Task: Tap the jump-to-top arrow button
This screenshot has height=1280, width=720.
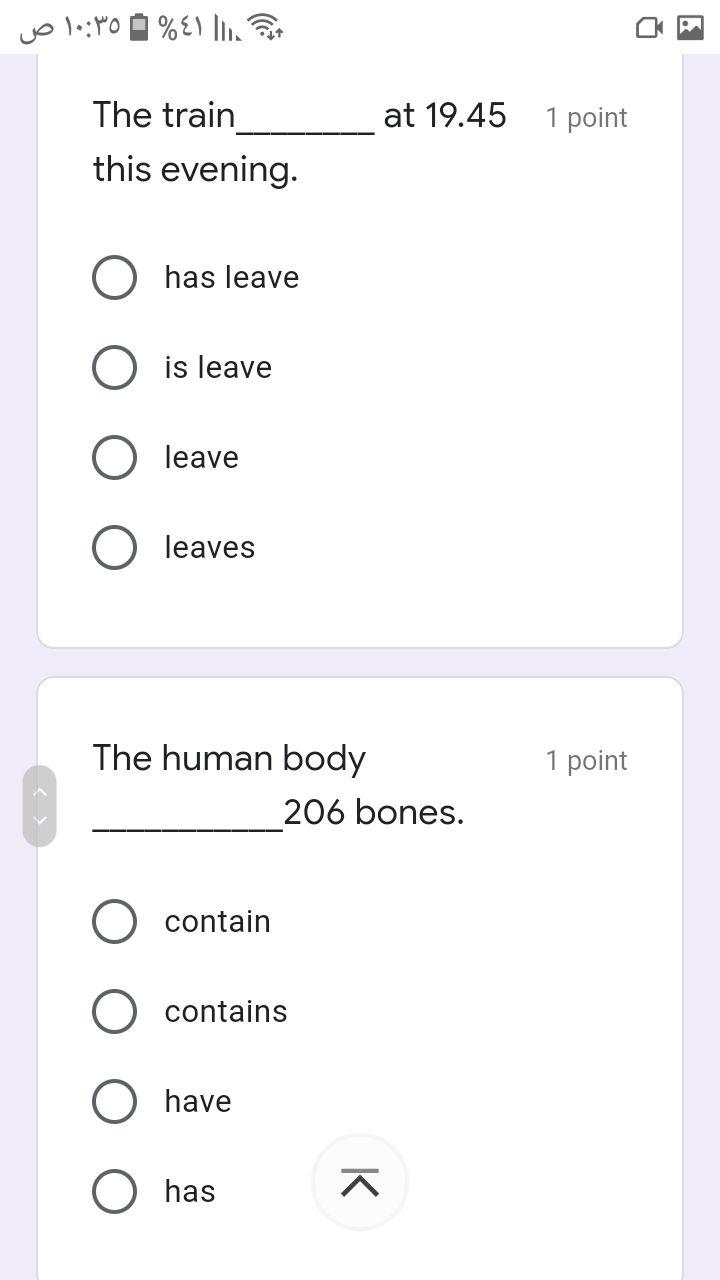Action: click(360, 1182)
